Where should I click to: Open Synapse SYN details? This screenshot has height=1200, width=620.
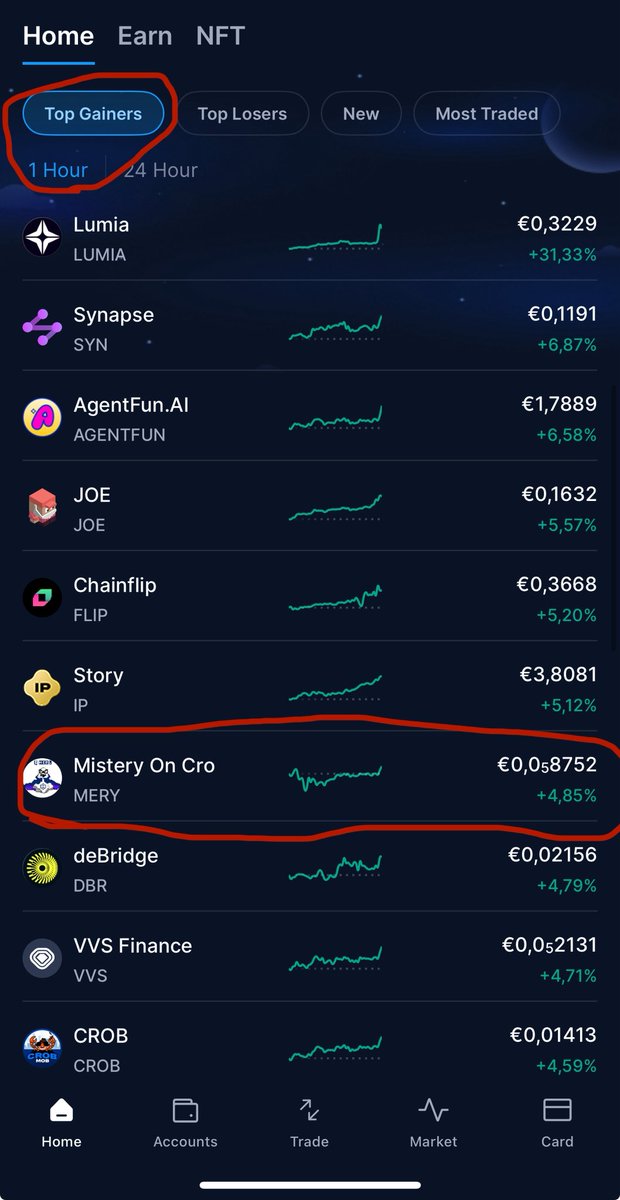point(310,327)
